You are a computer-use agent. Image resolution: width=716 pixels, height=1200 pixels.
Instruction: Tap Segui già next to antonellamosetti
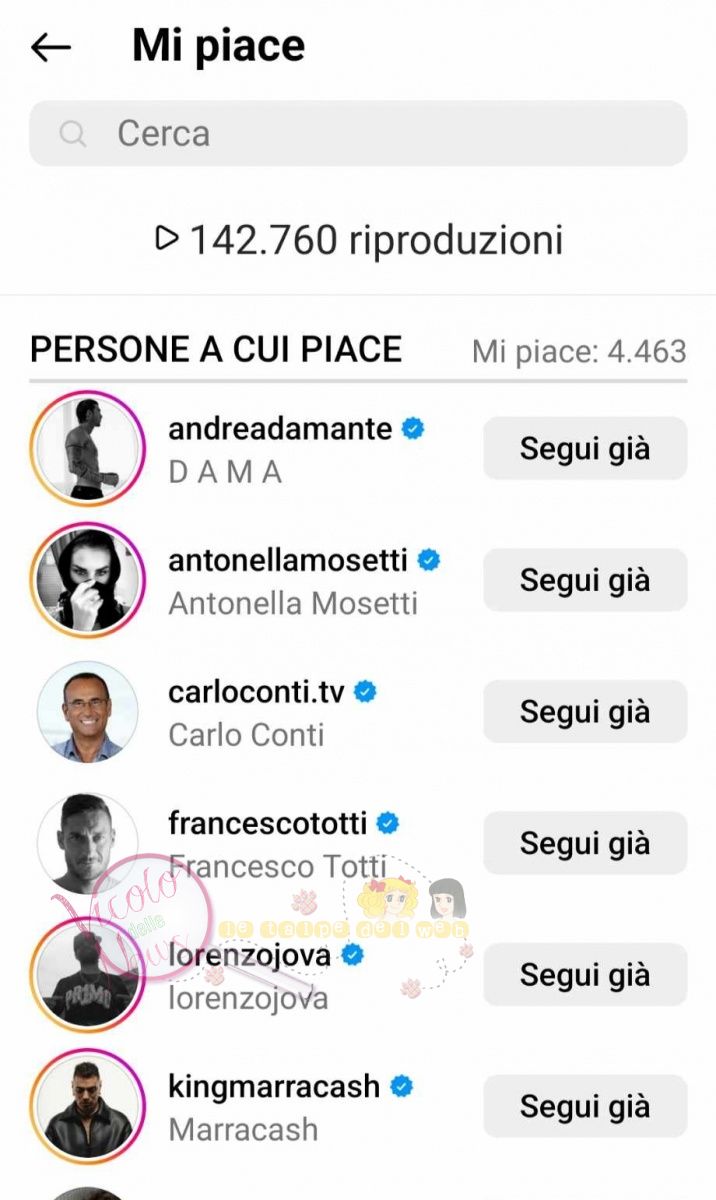[x=585, y=581]
